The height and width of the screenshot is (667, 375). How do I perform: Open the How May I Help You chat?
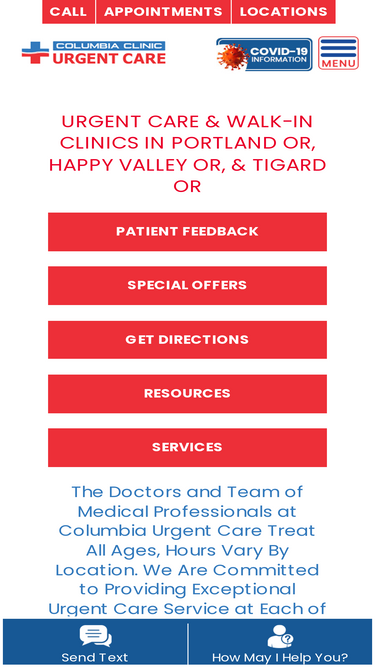[x=280, y=642]
